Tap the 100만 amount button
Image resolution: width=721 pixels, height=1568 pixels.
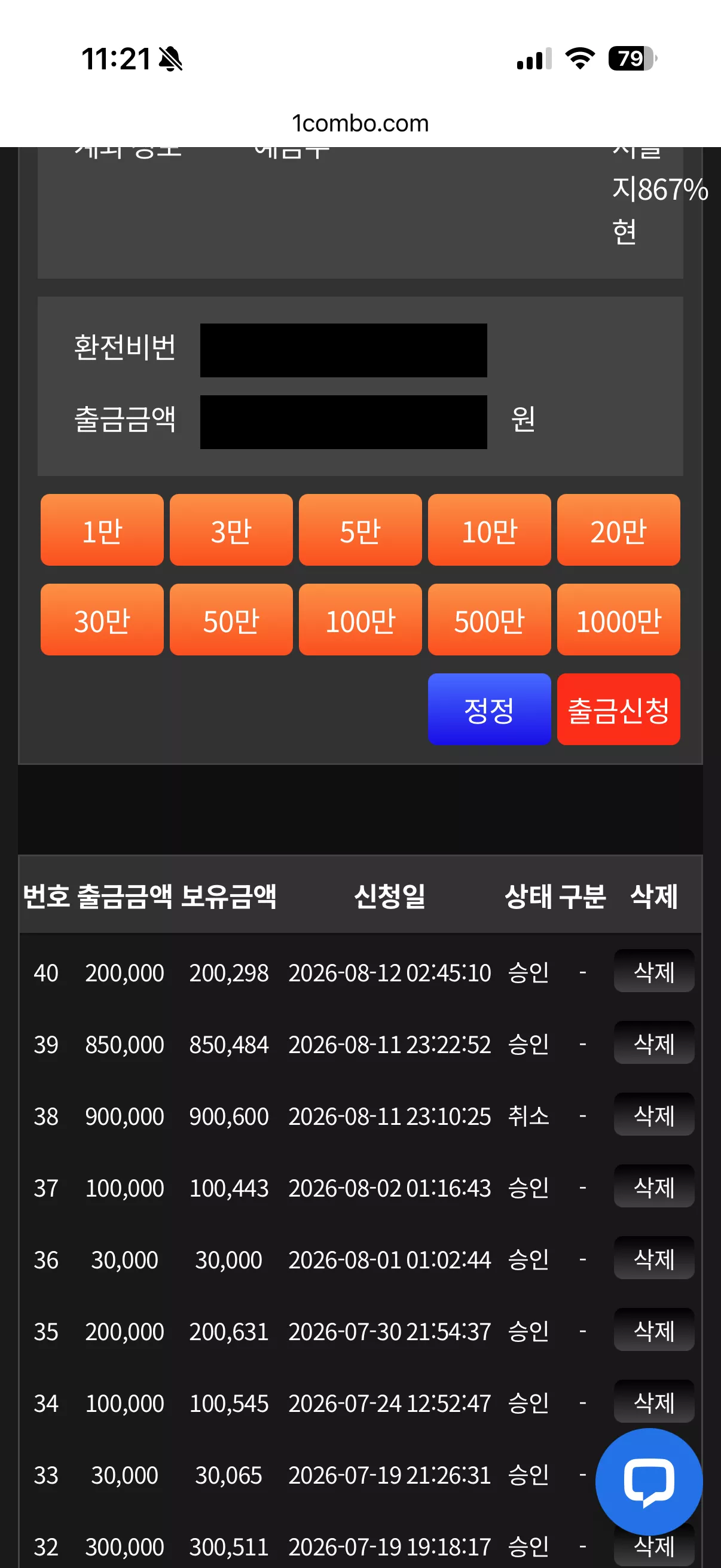click(x=360, y=619)
